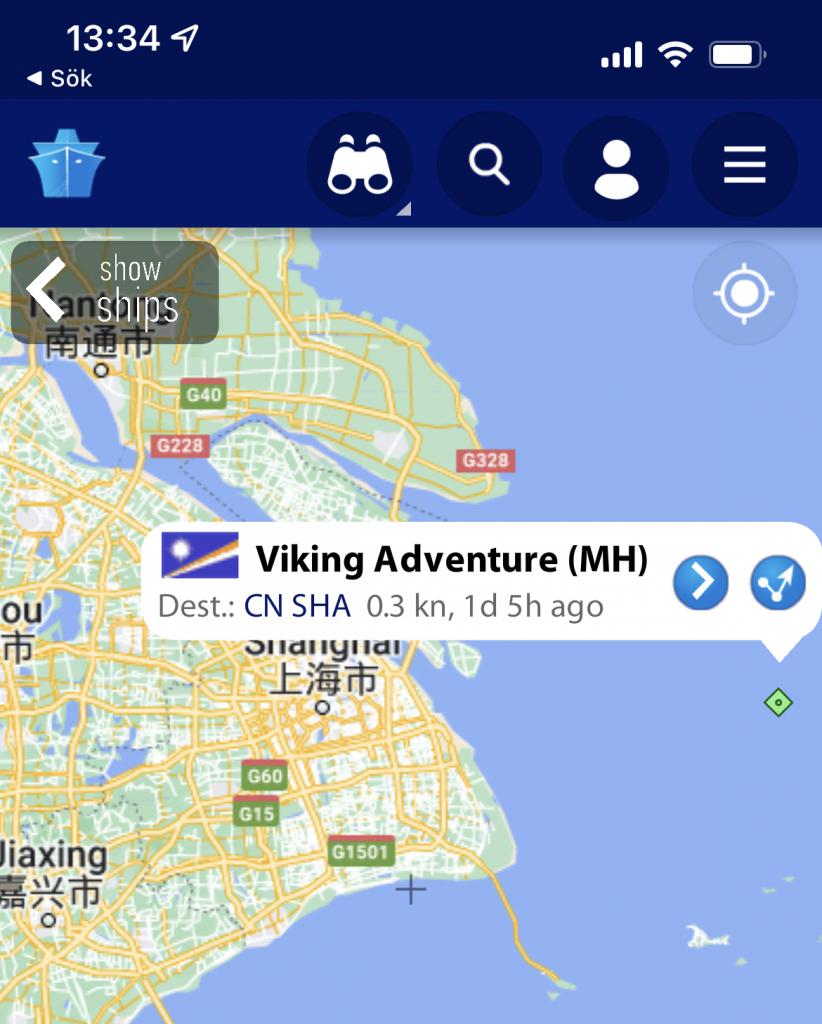
Task: Open the CN SHA destination link
Action: click(x=297, y=606)
